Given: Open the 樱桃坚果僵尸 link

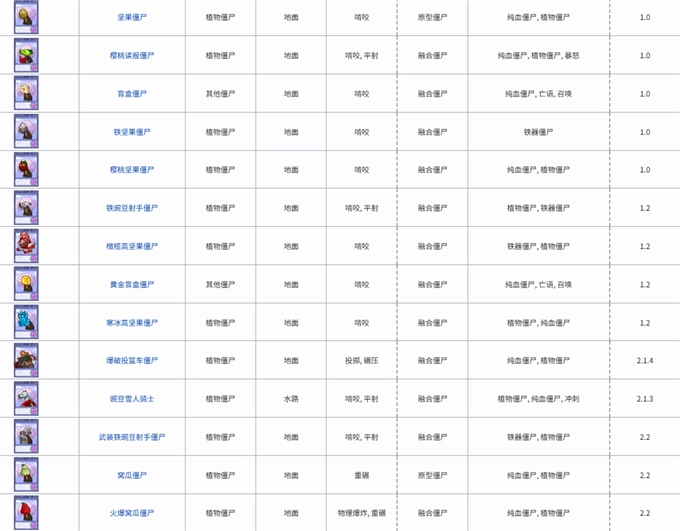Looking at the screenshot, I should coord(132,170).
